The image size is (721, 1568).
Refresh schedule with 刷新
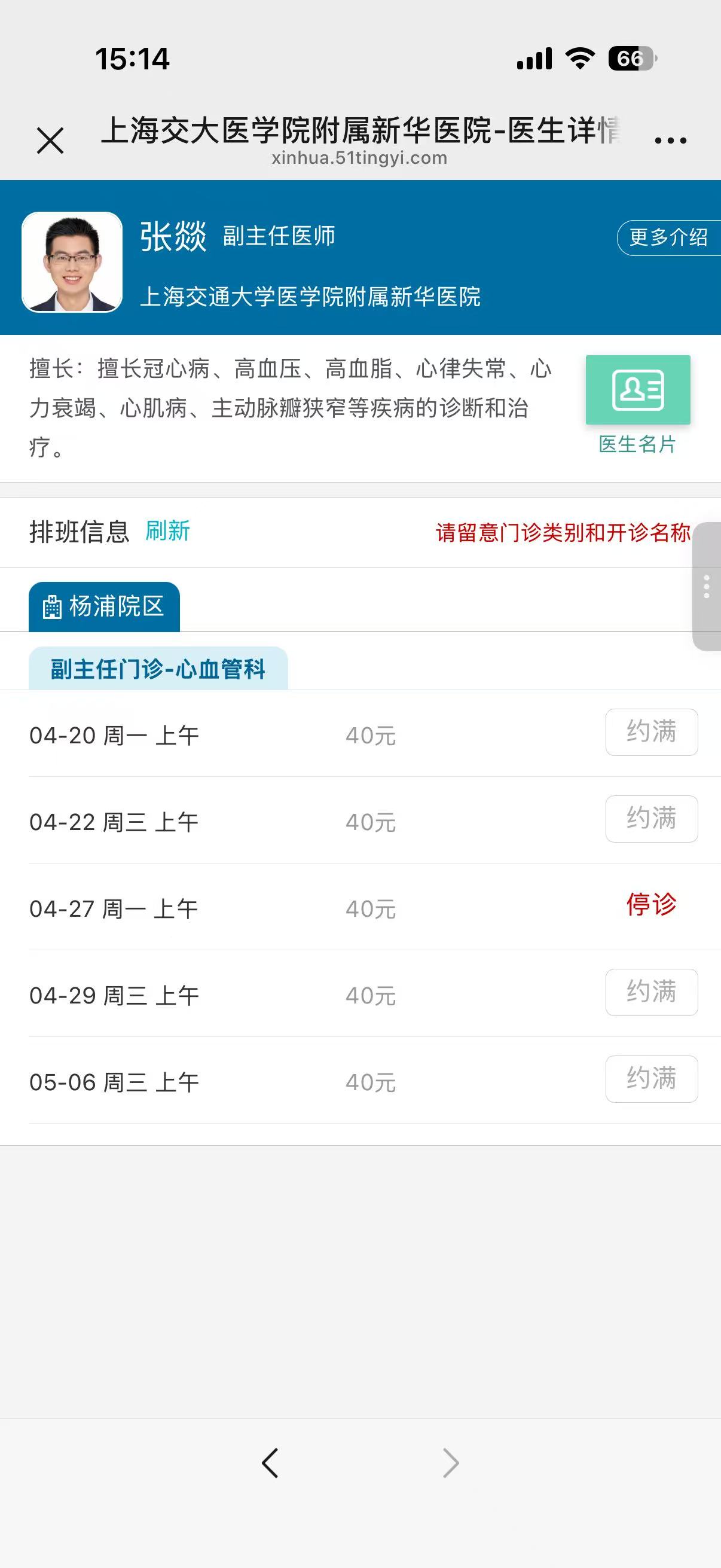(x=167, y=531)
